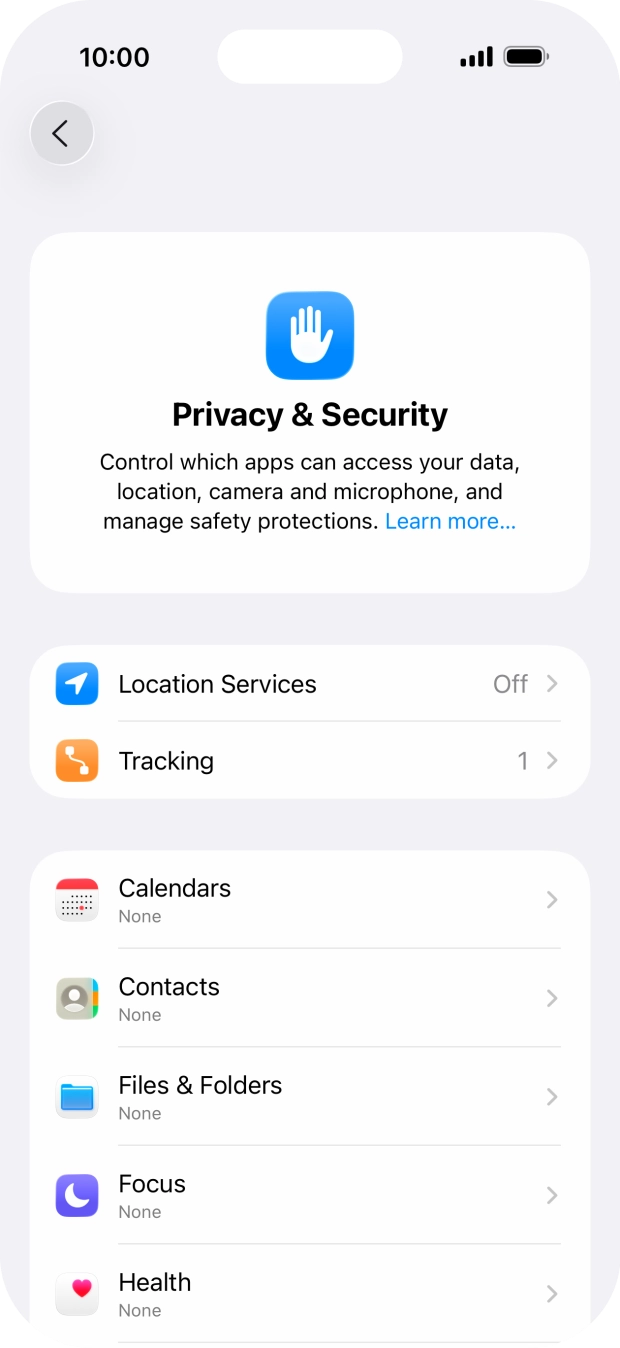Screen dimensions: 620x1348
Task: Select the Files & Folders row
Action: click(310, 1097)
